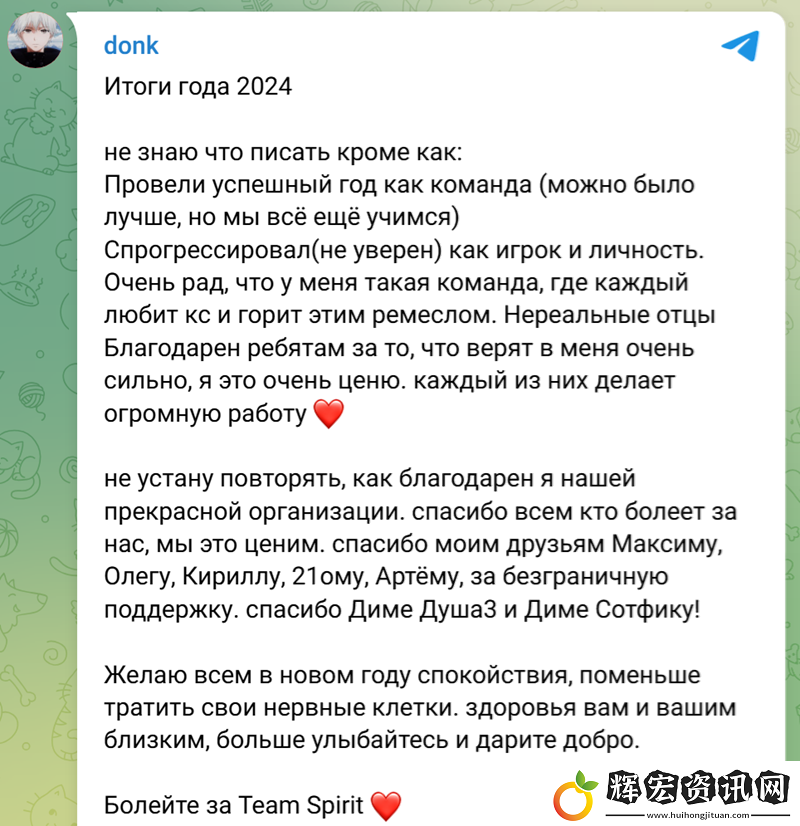Tap donk's profile avatar

click(x=38, y=41)
